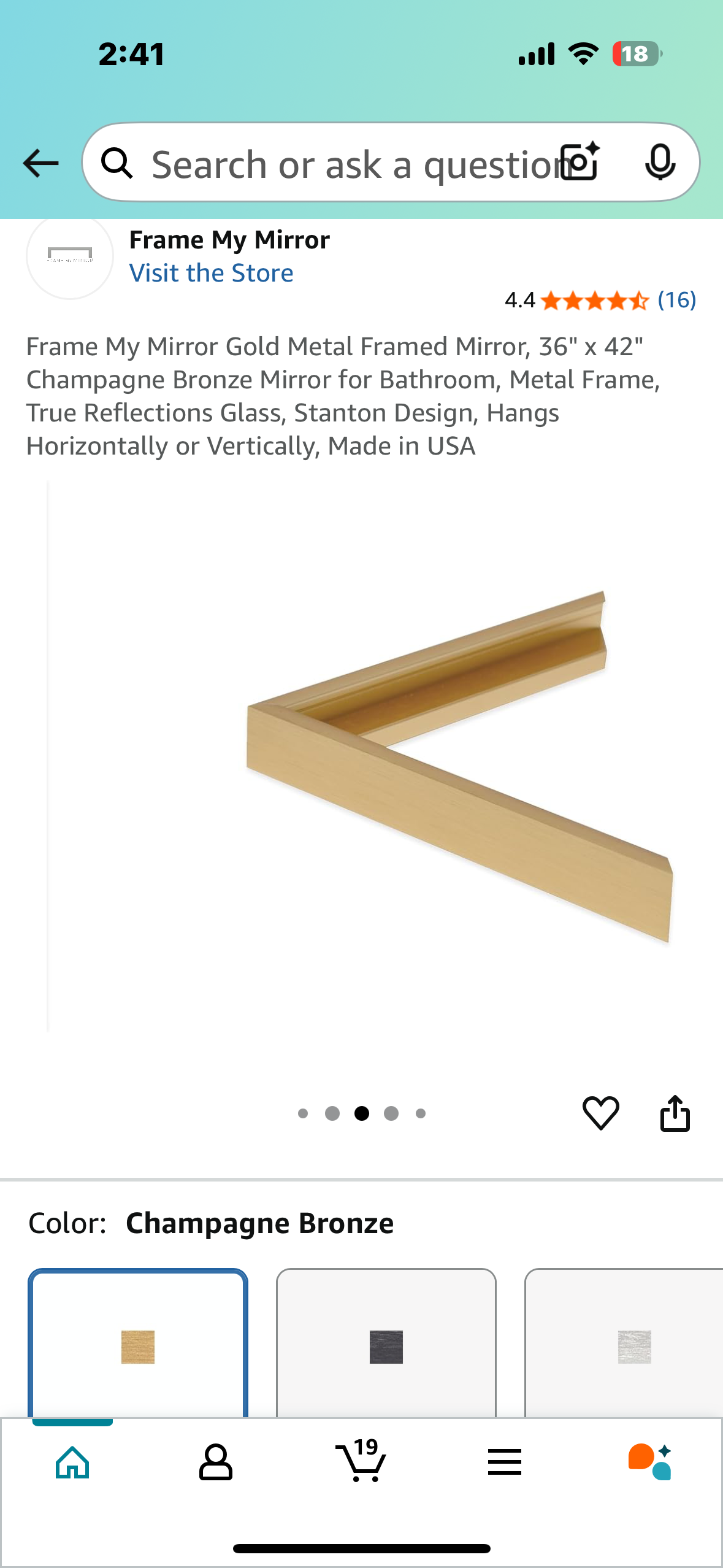This screenshot has width=723, height=1568.
Task: Share this product
Action: point(675,1113)
